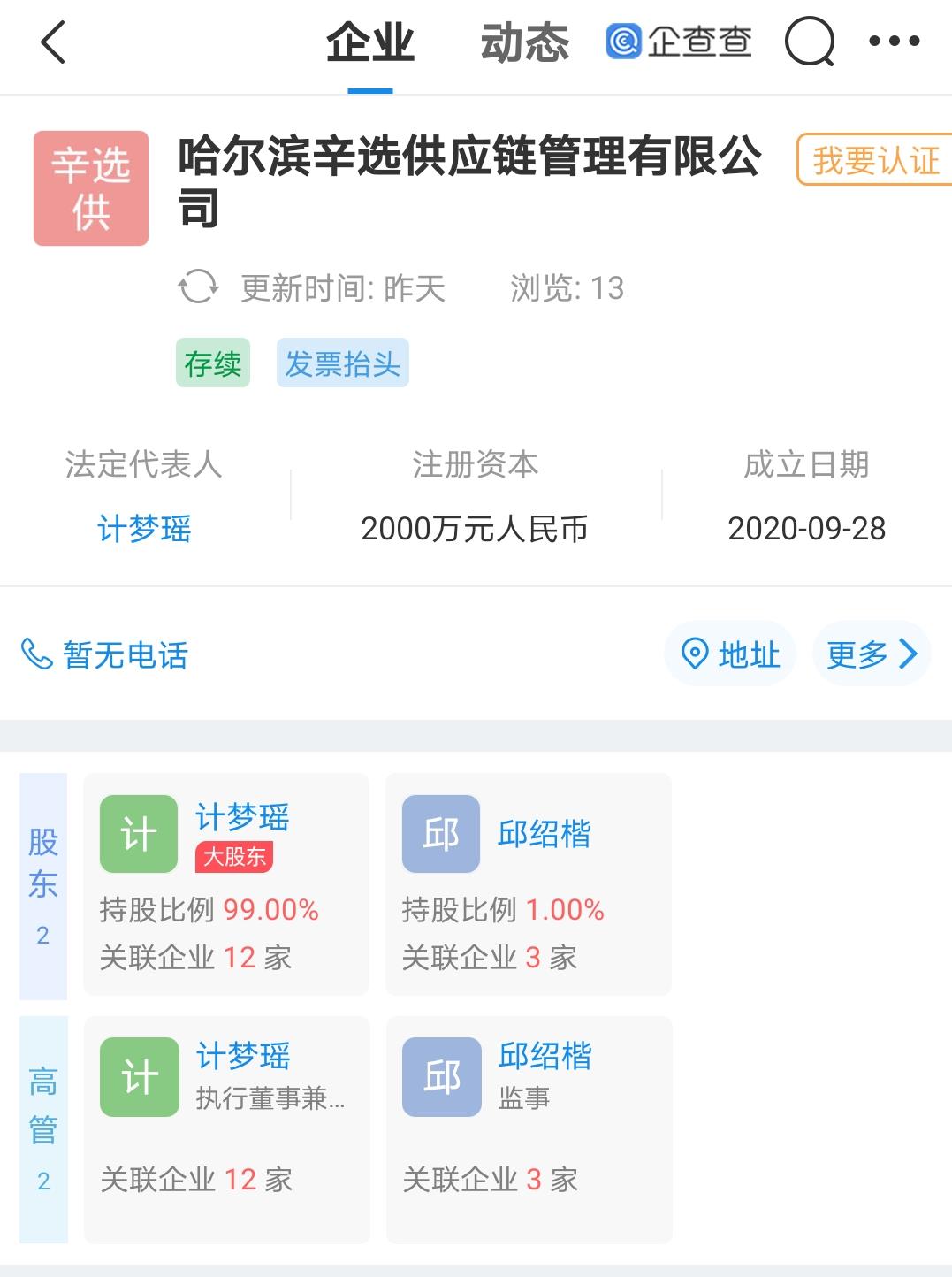Open the search magnifier icon
This screenshot has width=952, height=1277.
tap(809, 42)
